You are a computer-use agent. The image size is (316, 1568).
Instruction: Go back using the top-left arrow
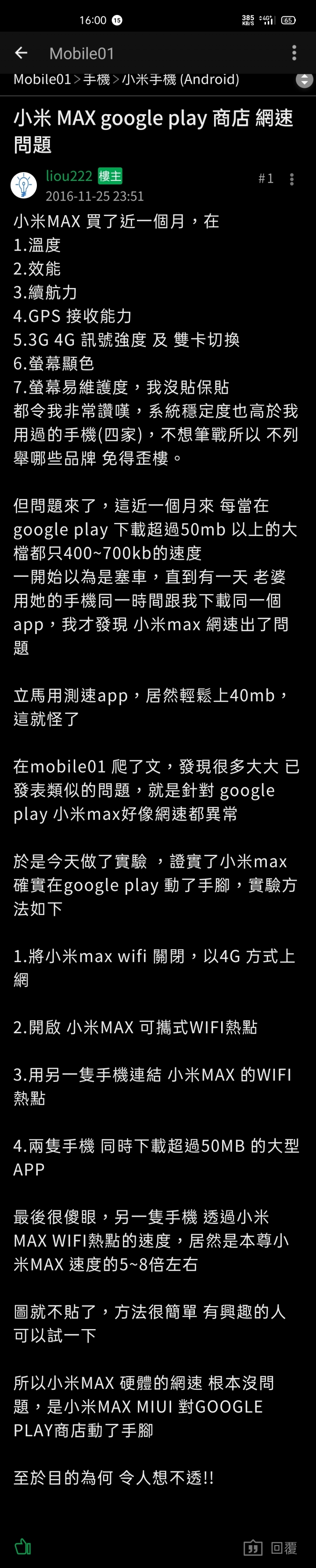coord(22,53)
